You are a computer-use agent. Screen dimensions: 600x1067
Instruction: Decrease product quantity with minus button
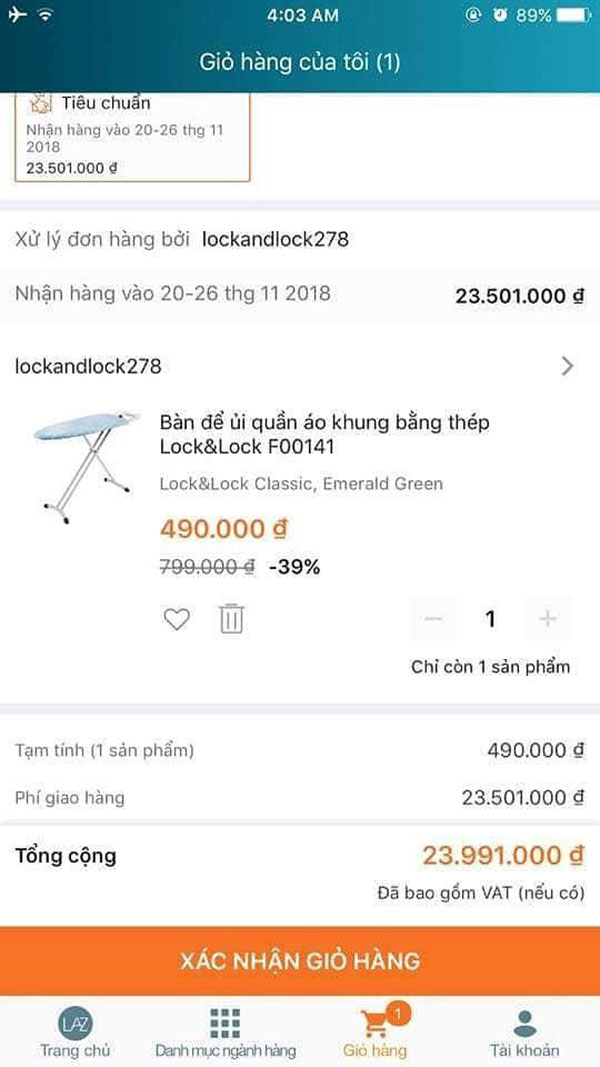tap(433, 620)
